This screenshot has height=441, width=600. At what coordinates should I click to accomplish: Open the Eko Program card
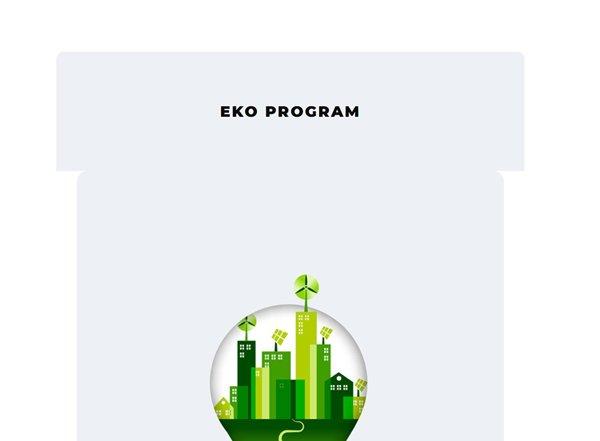[x=290, y=112]
